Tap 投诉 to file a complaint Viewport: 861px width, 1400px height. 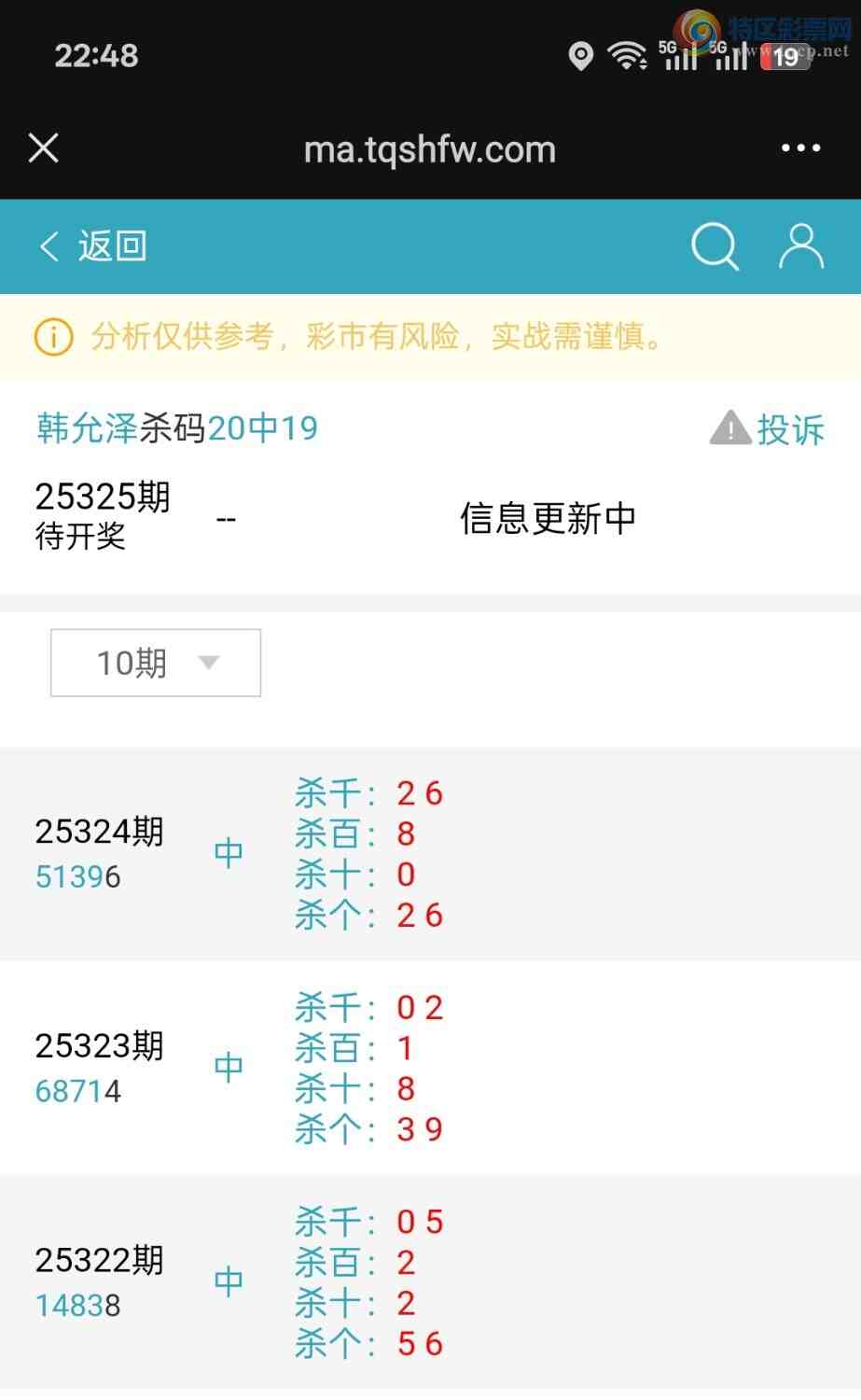(x=768, y=429)
